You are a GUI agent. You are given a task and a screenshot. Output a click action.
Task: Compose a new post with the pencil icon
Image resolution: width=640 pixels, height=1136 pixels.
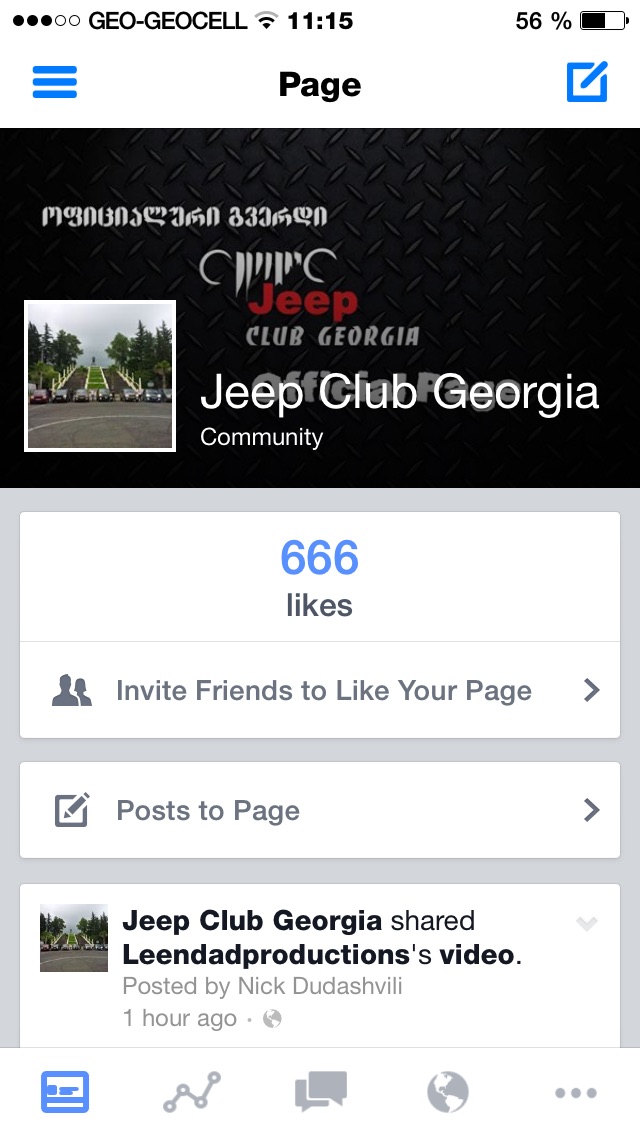(x=587, y=83)
